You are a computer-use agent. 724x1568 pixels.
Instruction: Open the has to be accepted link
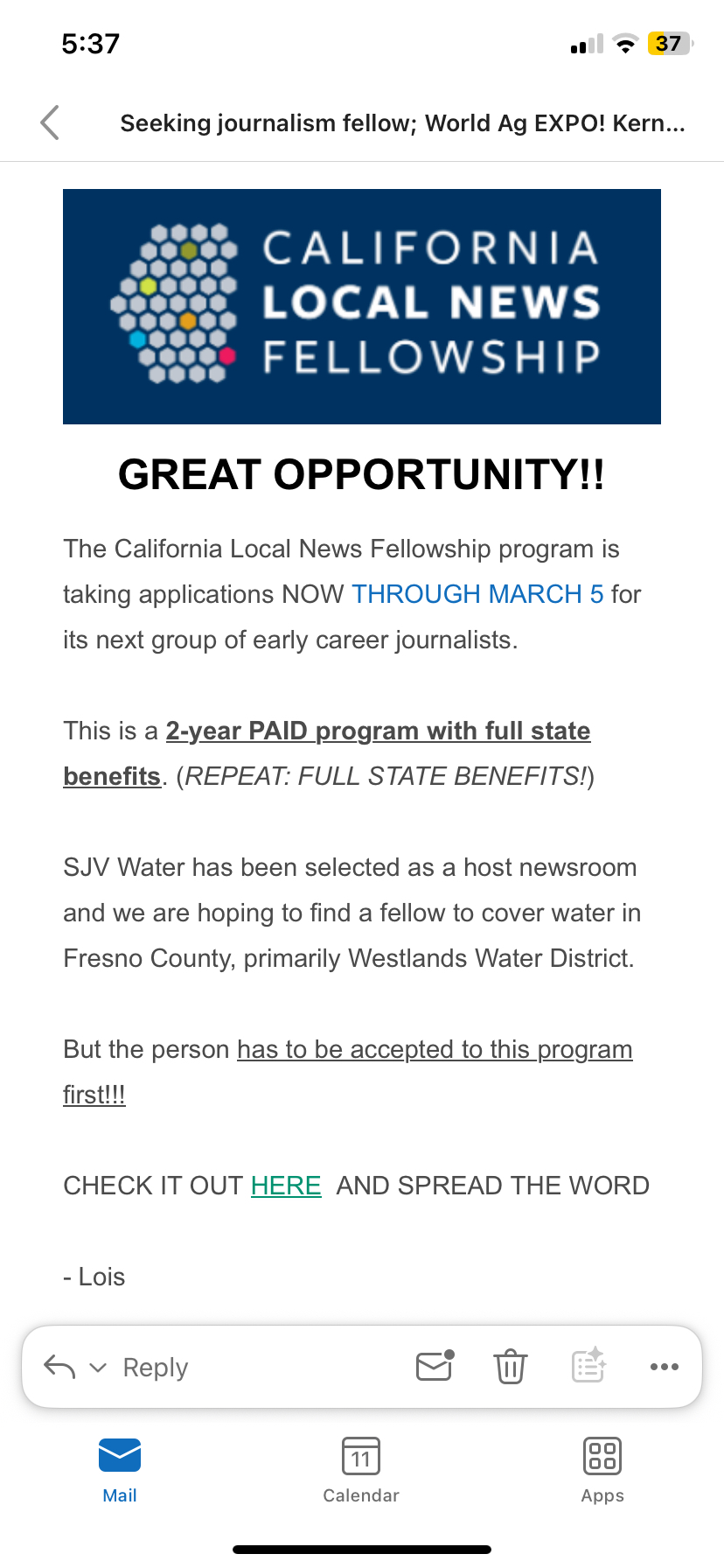click(x=435, y=1049)
